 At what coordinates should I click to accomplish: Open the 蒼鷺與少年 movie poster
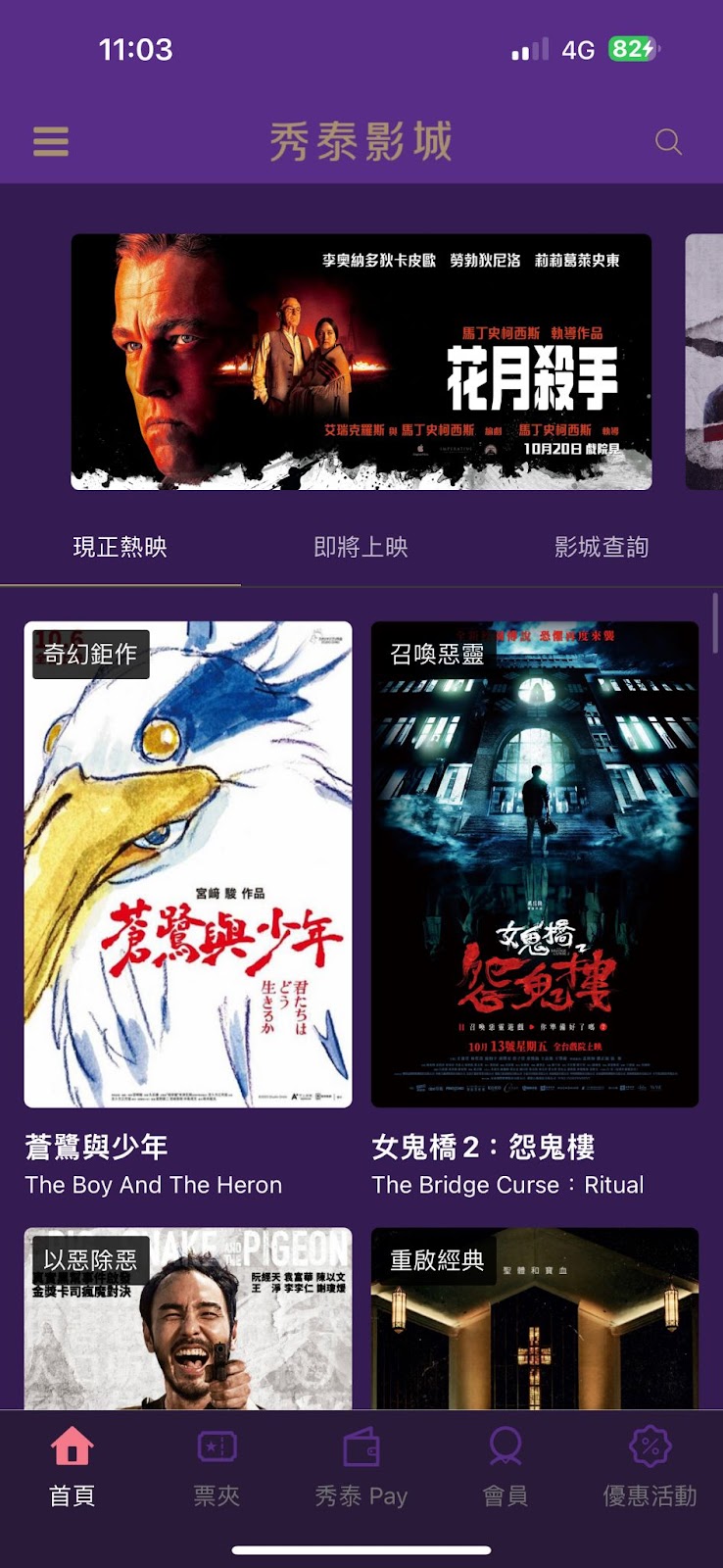click(188, 864)
